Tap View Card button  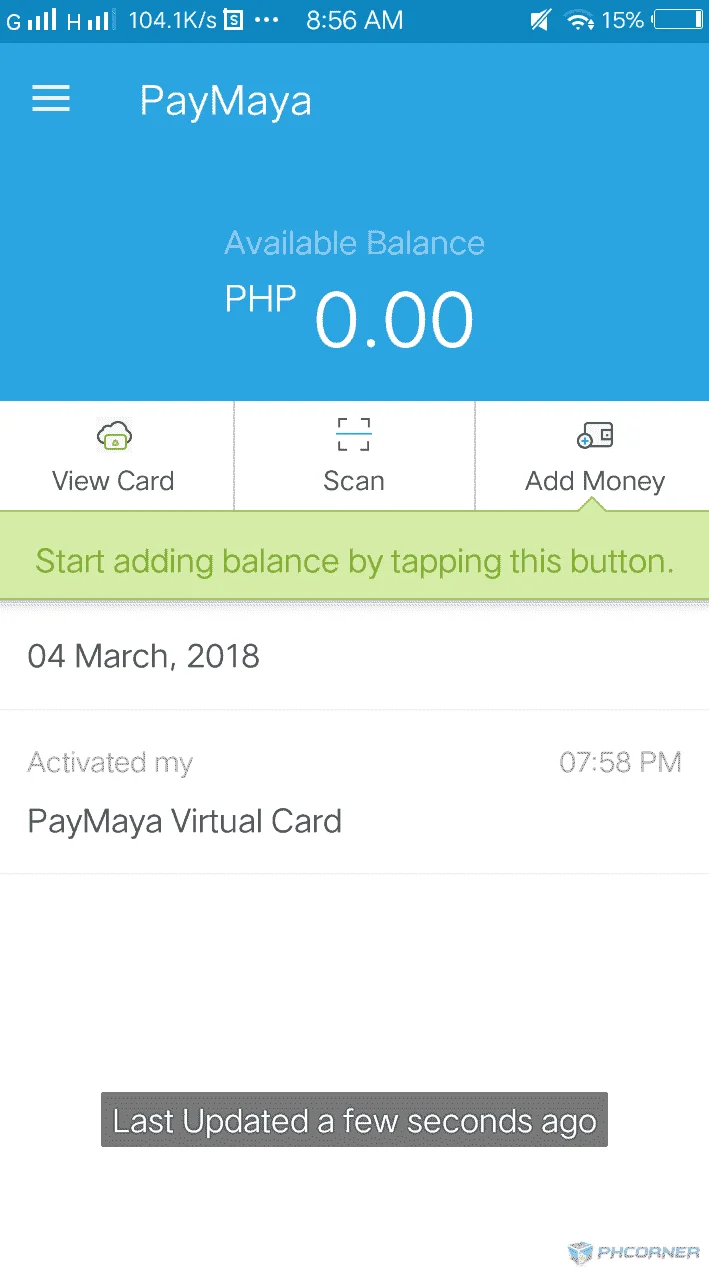pos(116,456)
